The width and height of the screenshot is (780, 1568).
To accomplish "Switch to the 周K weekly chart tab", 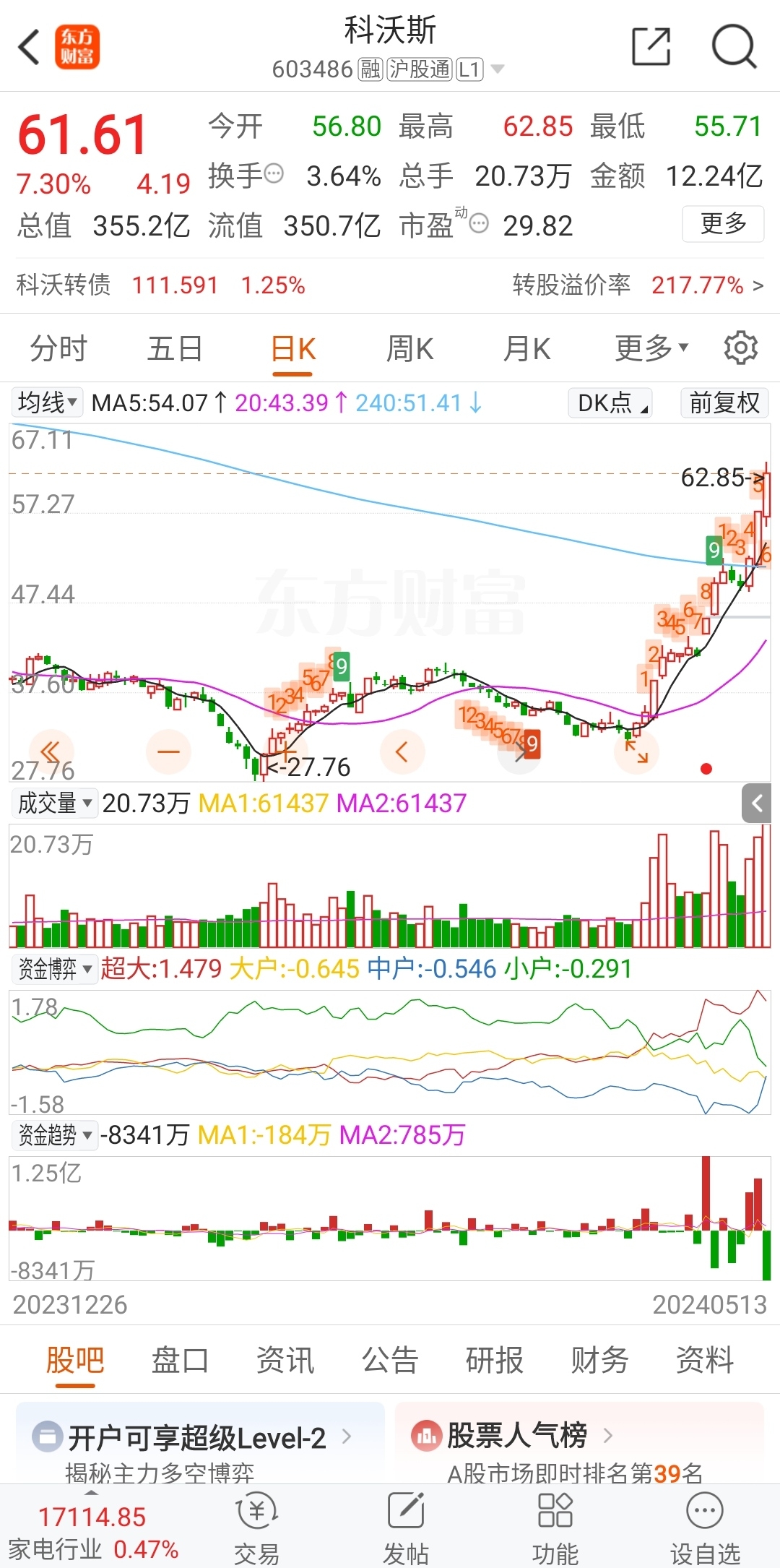I will click(409, 348).
